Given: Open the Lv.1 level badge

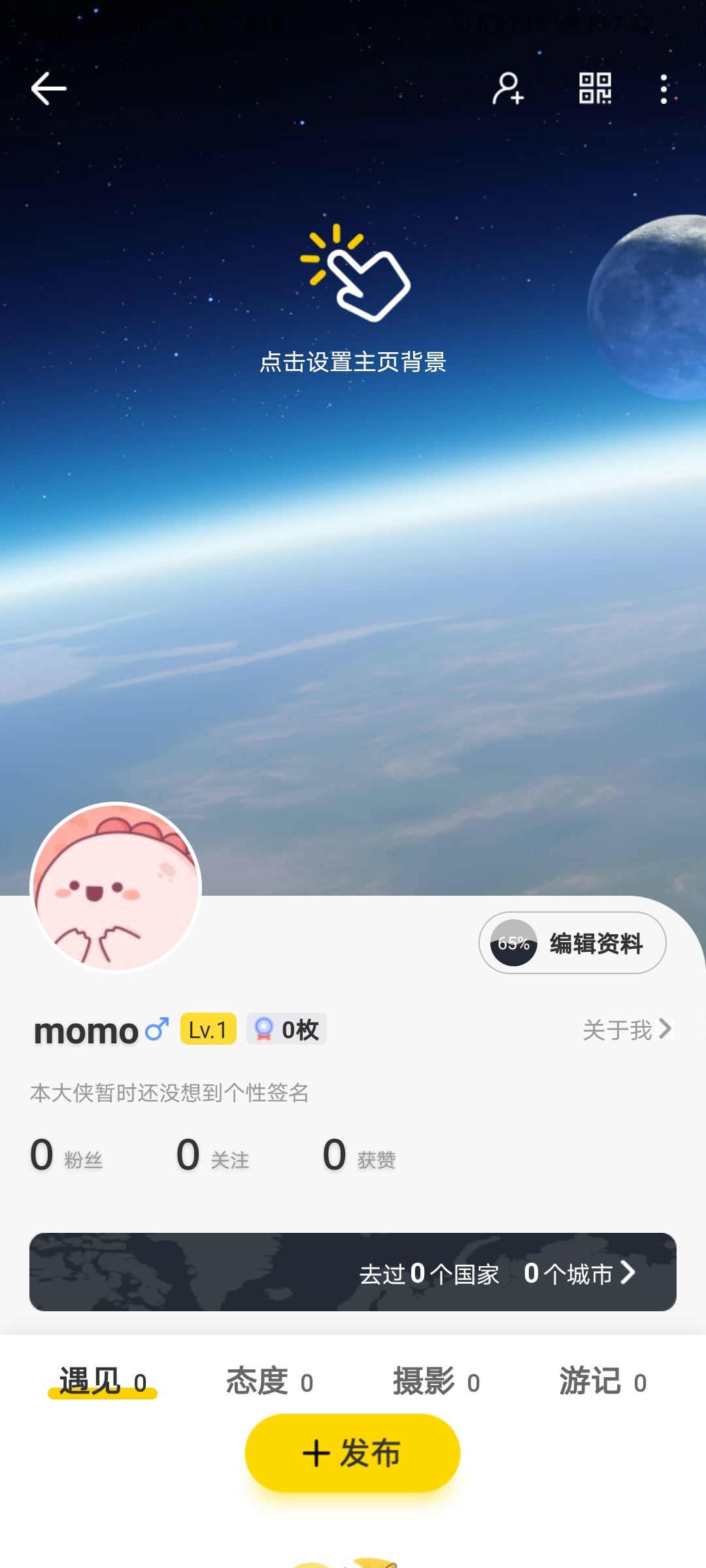Looking at the screenshot, I should coord(208,1029).
